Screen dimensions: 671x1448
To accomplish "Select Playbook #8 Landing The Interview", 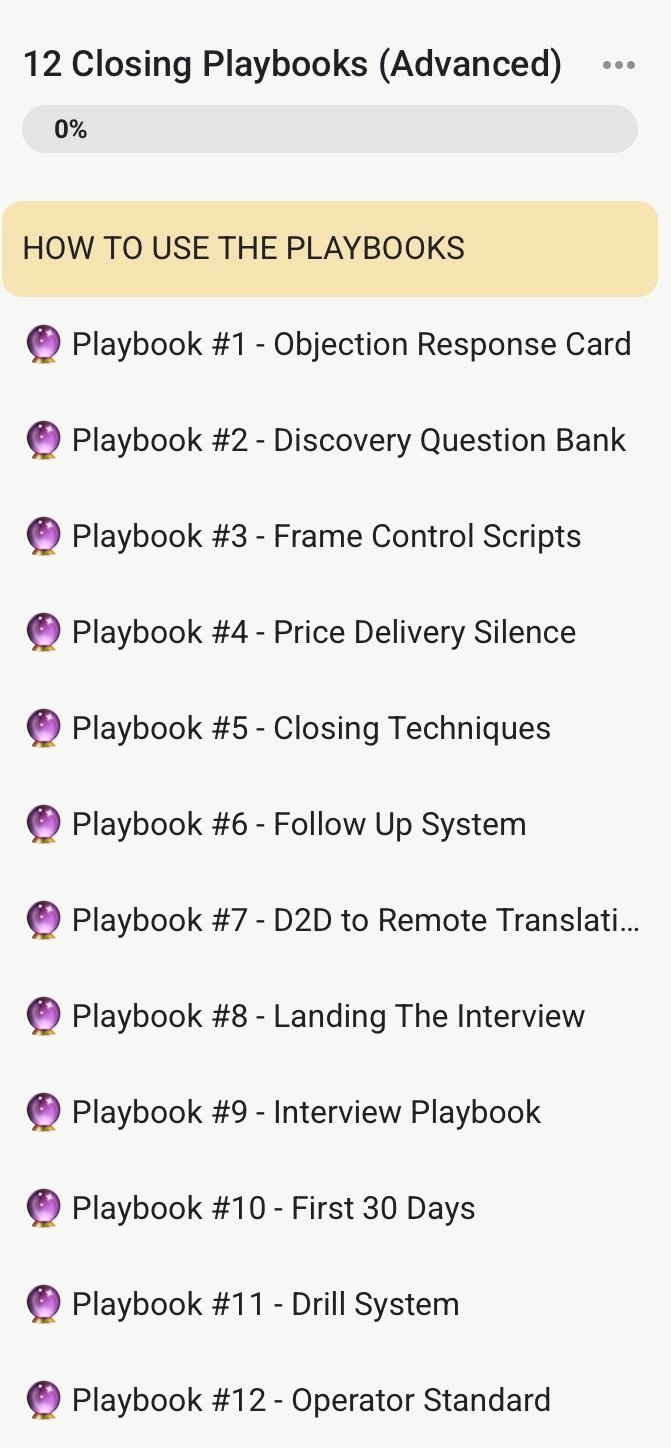I will coord(330,1017).
